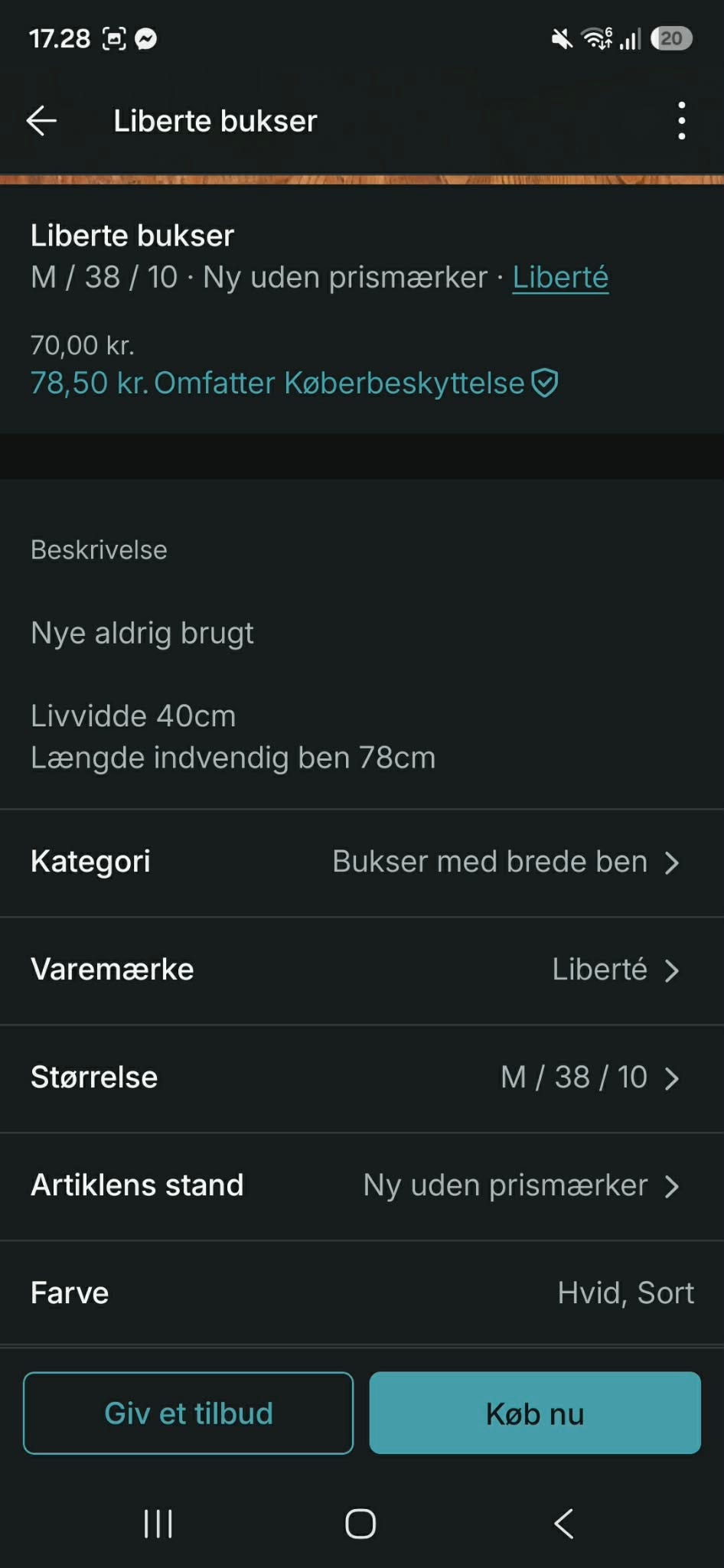Go back using the app bar arrow
The image size is (724, 1568).
pos(41,121)
